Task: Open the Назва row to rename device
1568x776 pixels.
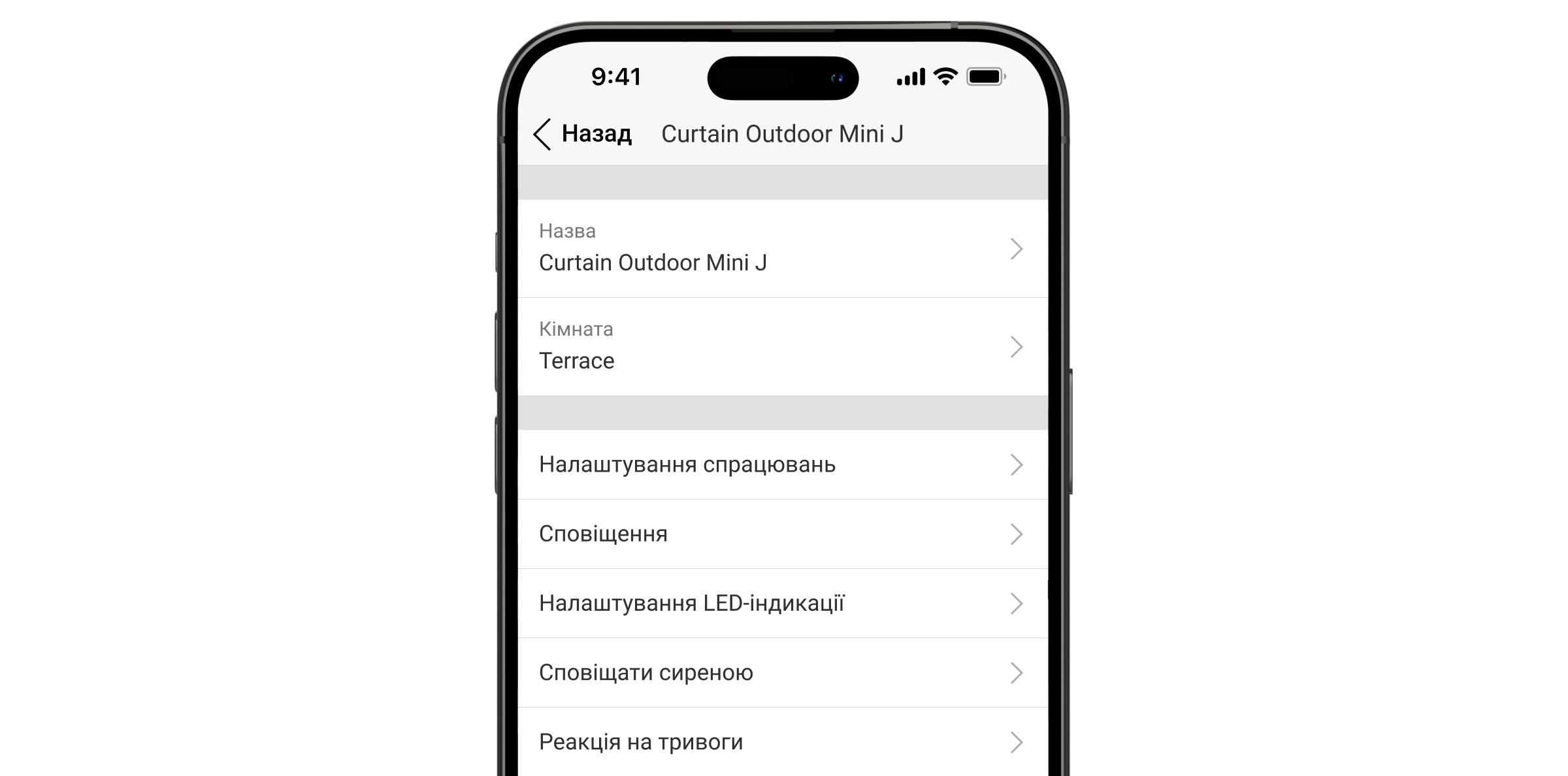Action: coord(782,249)
